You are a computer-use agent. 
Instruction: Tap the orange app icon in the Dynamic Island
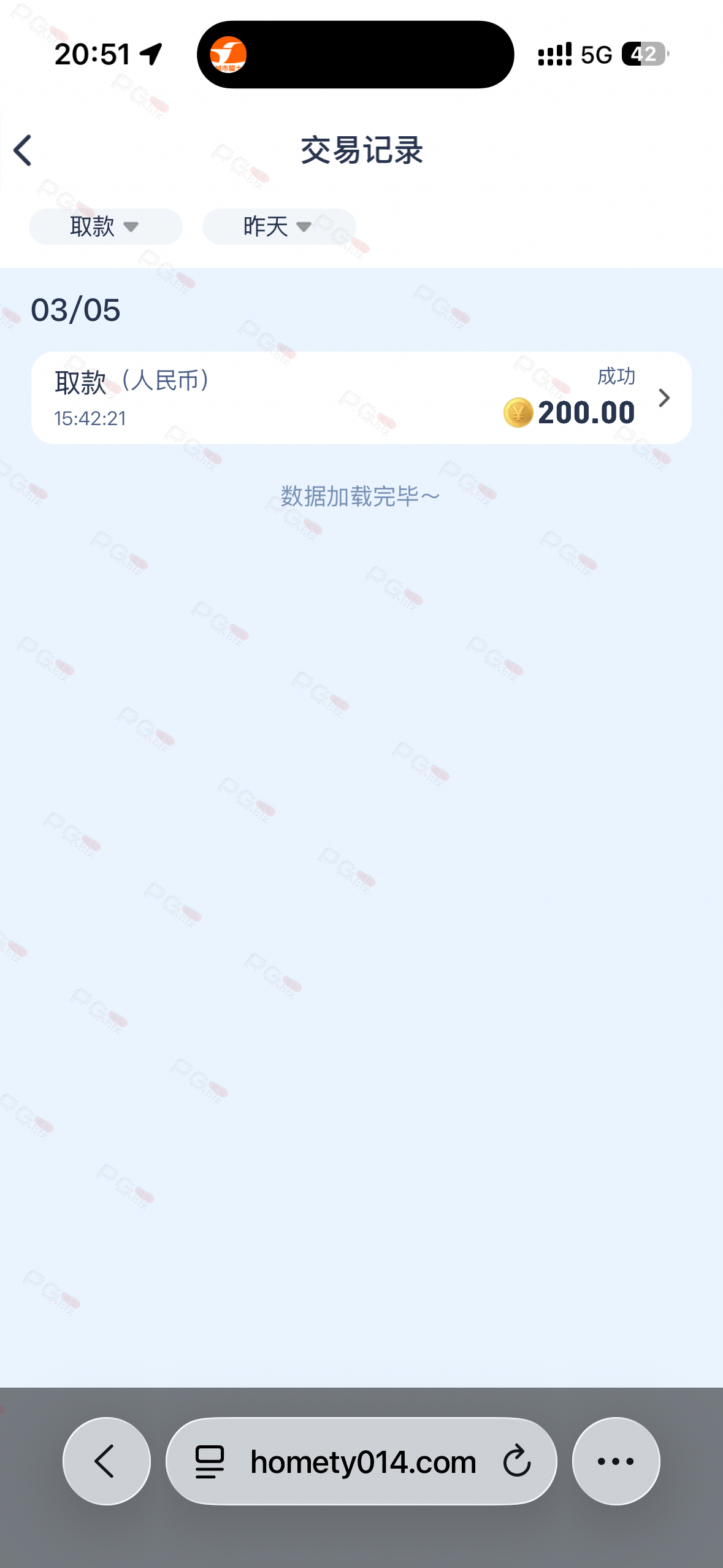coord(228,55)
